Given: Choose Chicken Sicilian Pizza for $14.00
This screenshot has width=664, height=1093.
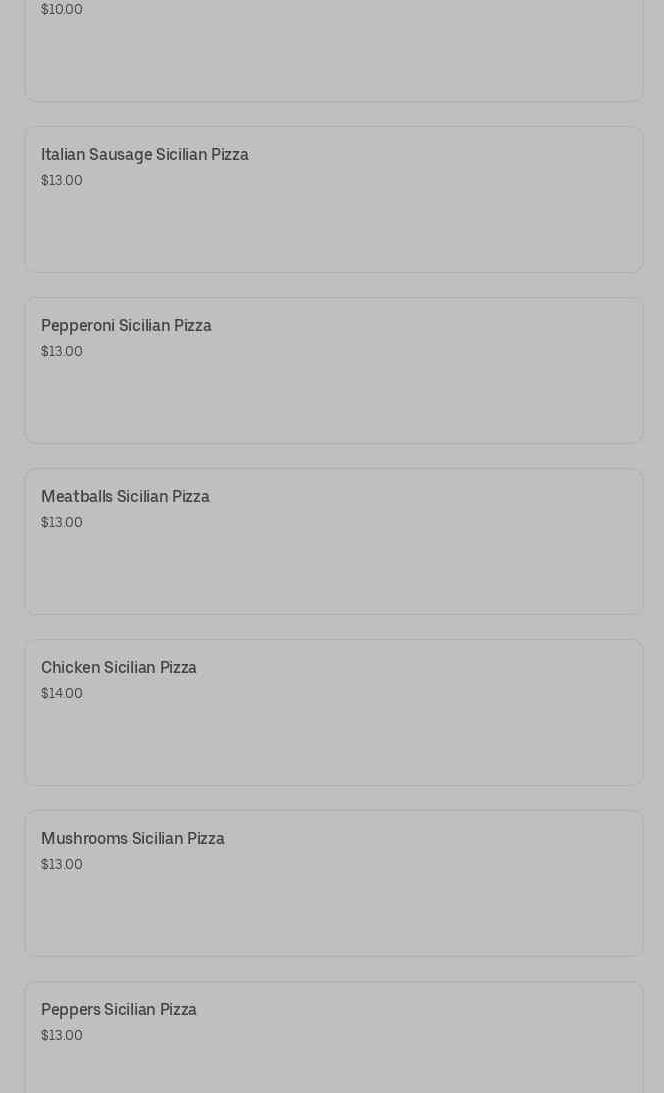Looking at the screenshot, I should pyautogui.click(x=333, y=712).
